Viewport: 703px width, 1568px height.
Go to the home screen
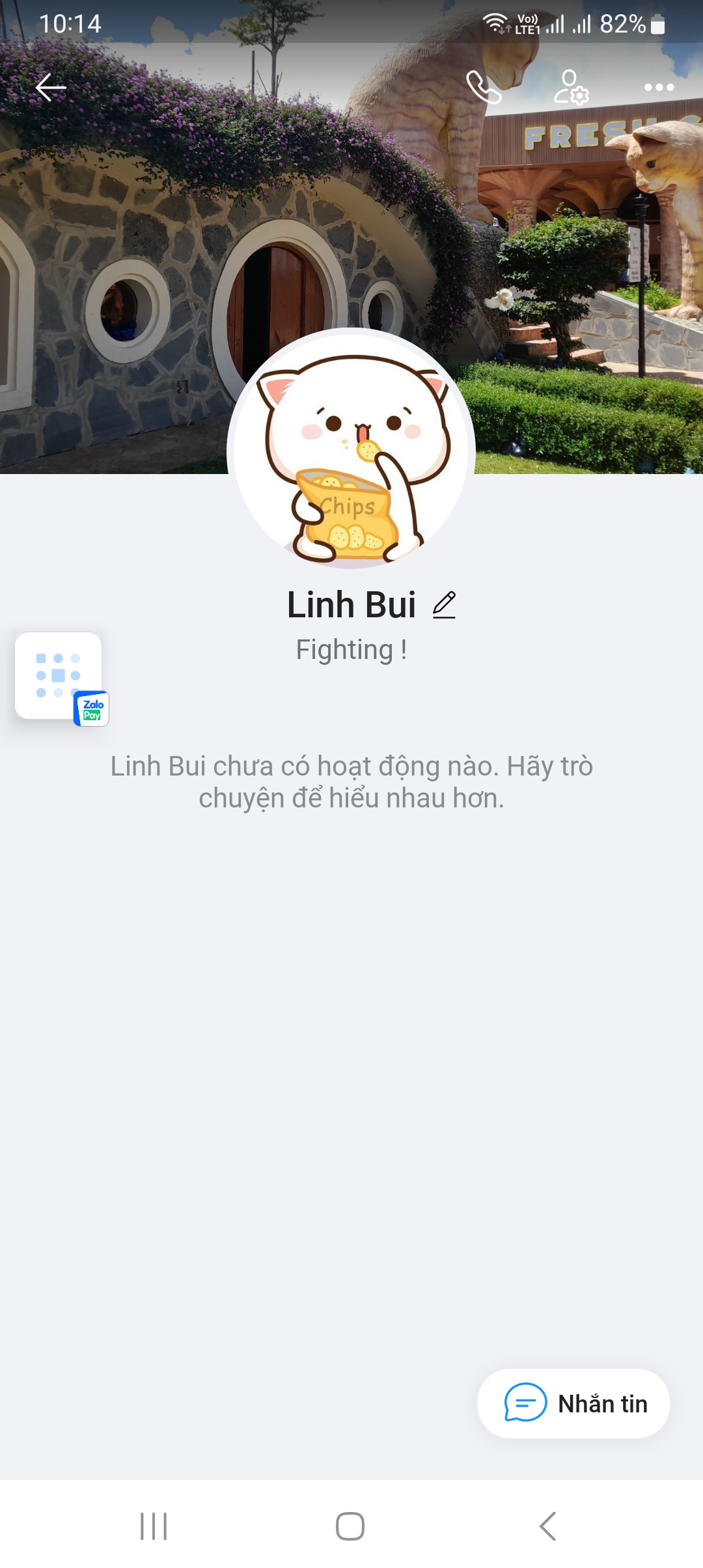click(x=350, y=1526)
